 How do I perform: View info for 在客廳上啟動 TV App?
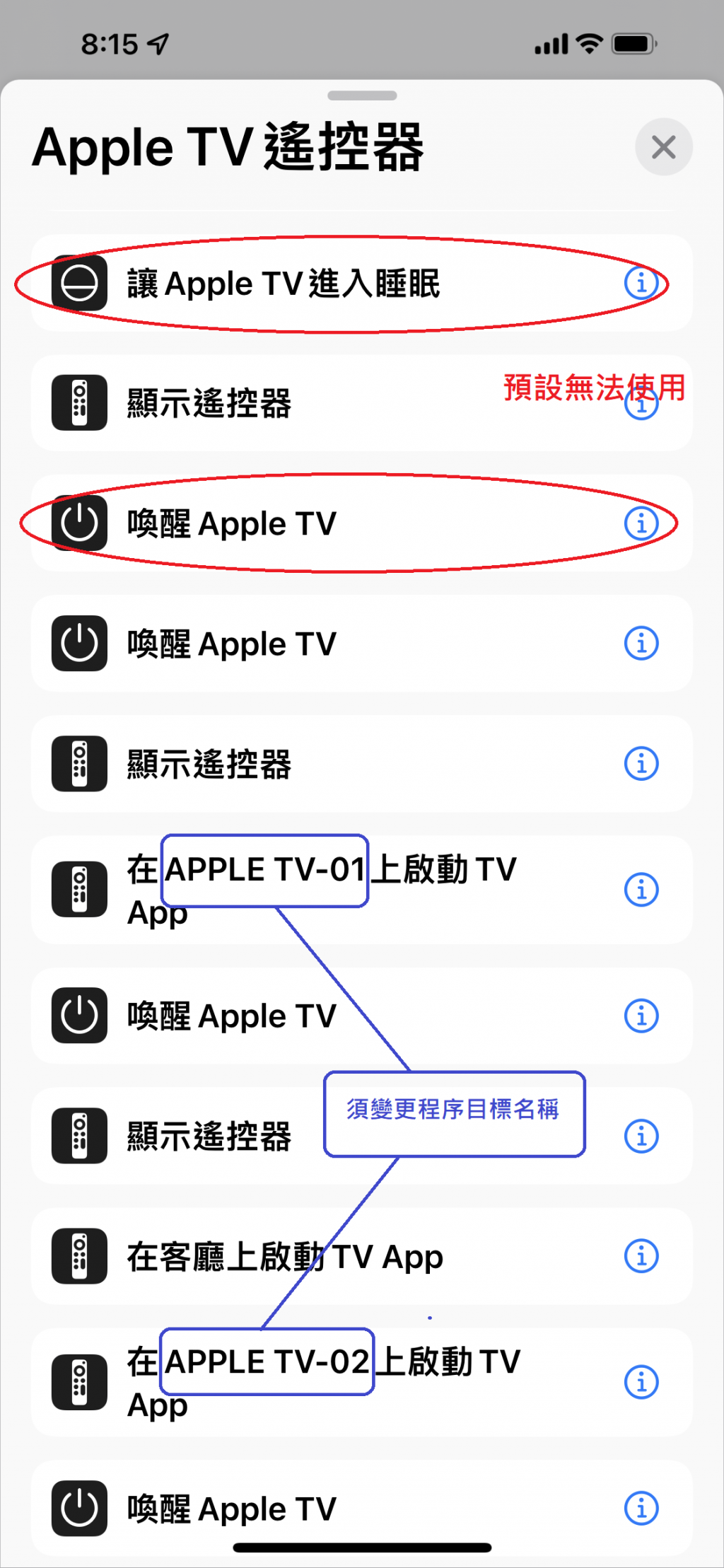pos(641,1257)
